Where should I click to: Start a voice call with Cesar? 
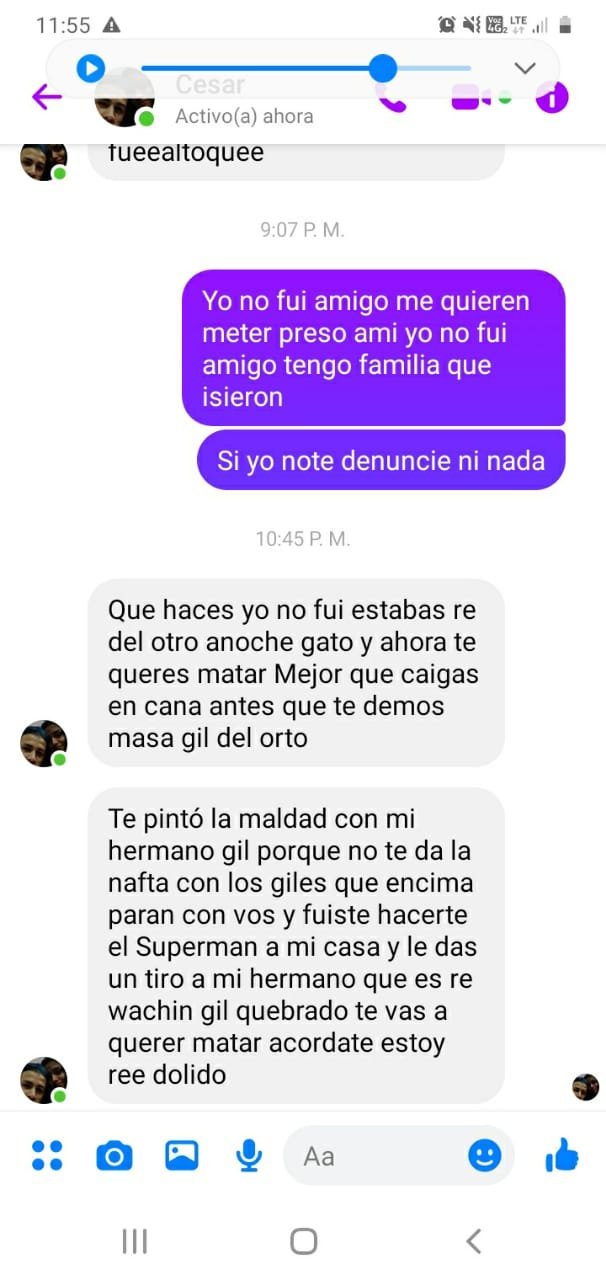coord(392,97)
